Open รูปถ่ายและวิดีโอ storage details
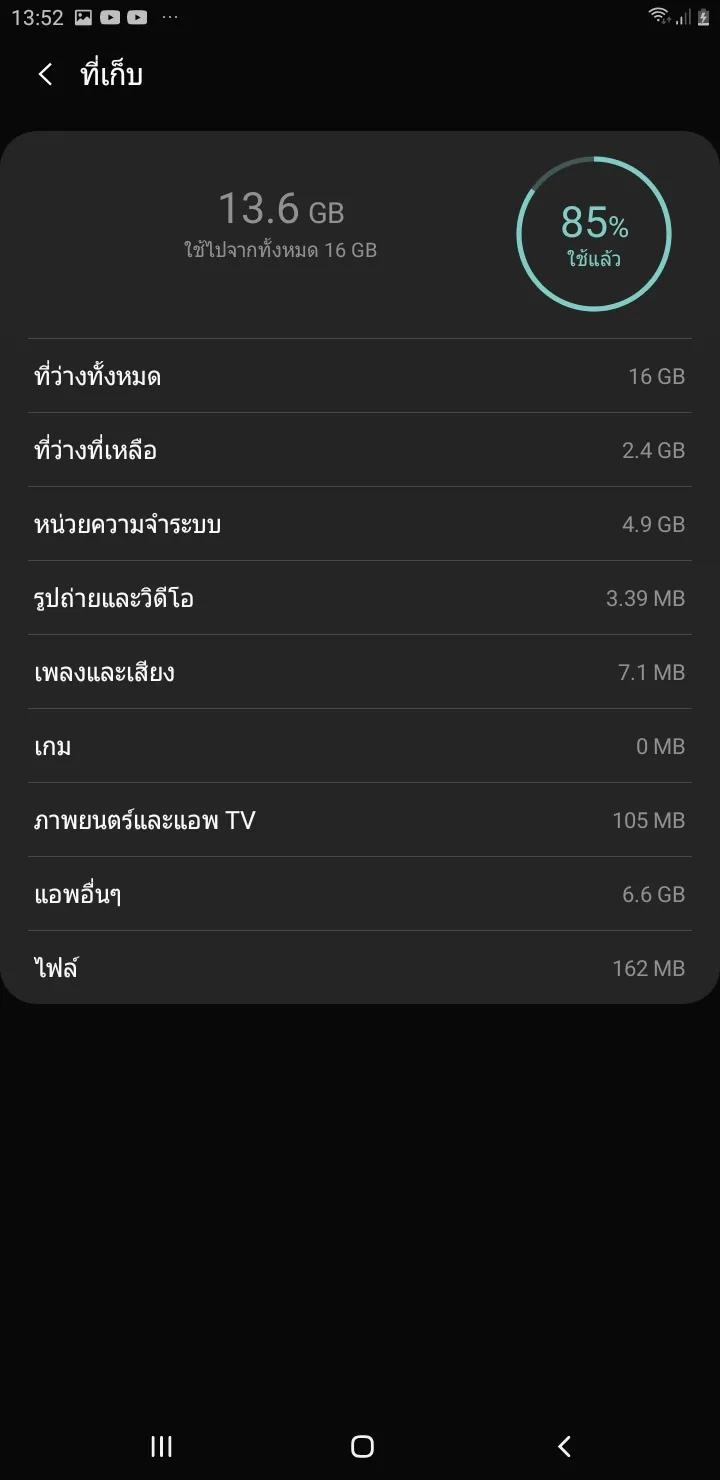 360,598
